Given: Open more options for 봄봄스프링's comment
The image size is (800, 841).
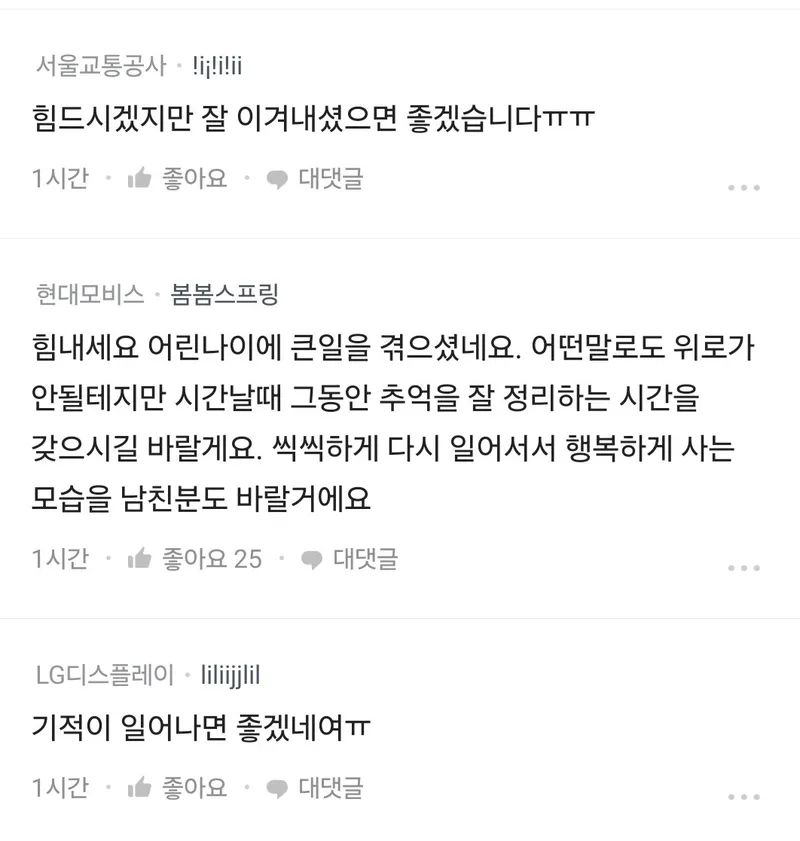Looking at the screenshot, I should tap(744, 567).
